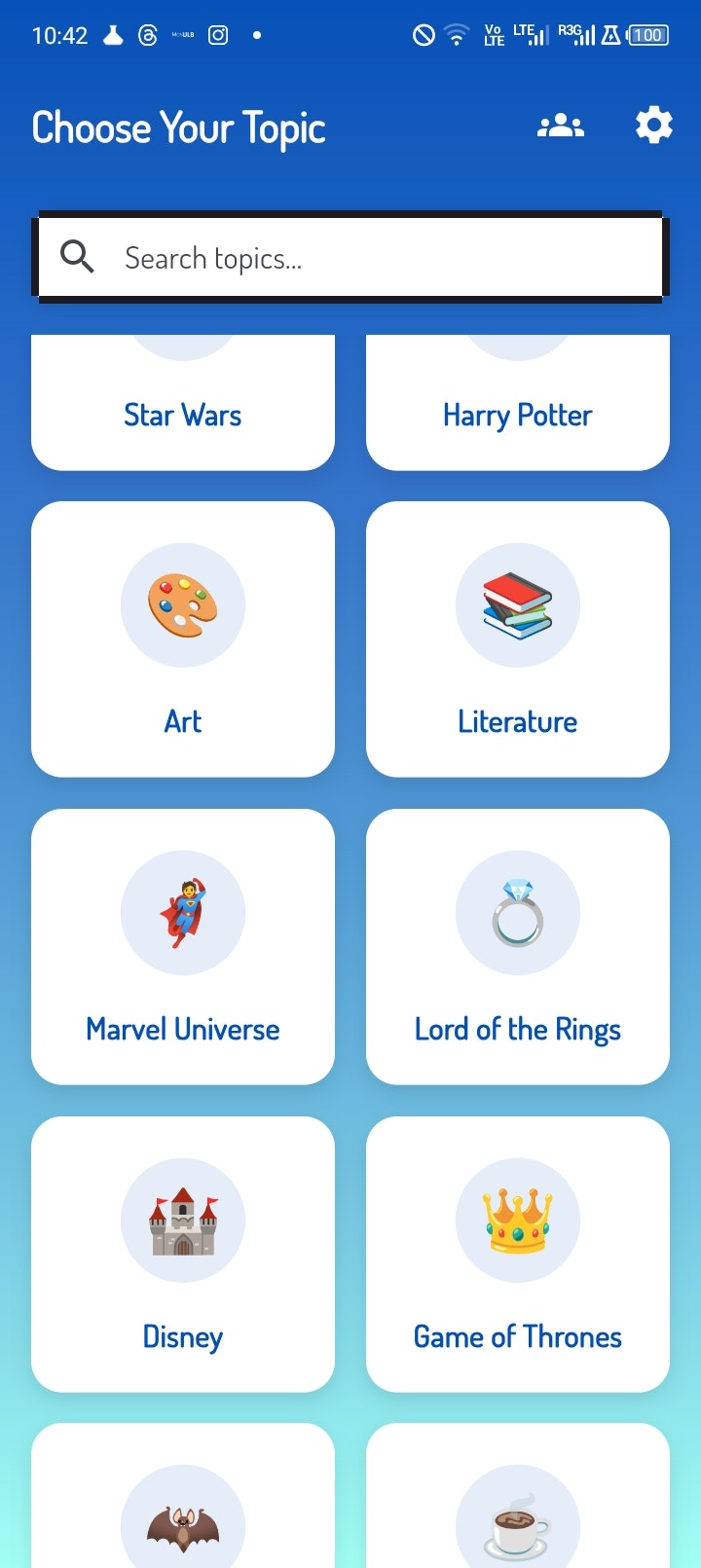
Task: Select the Marvel Universe card
Action: click(183, 947)
